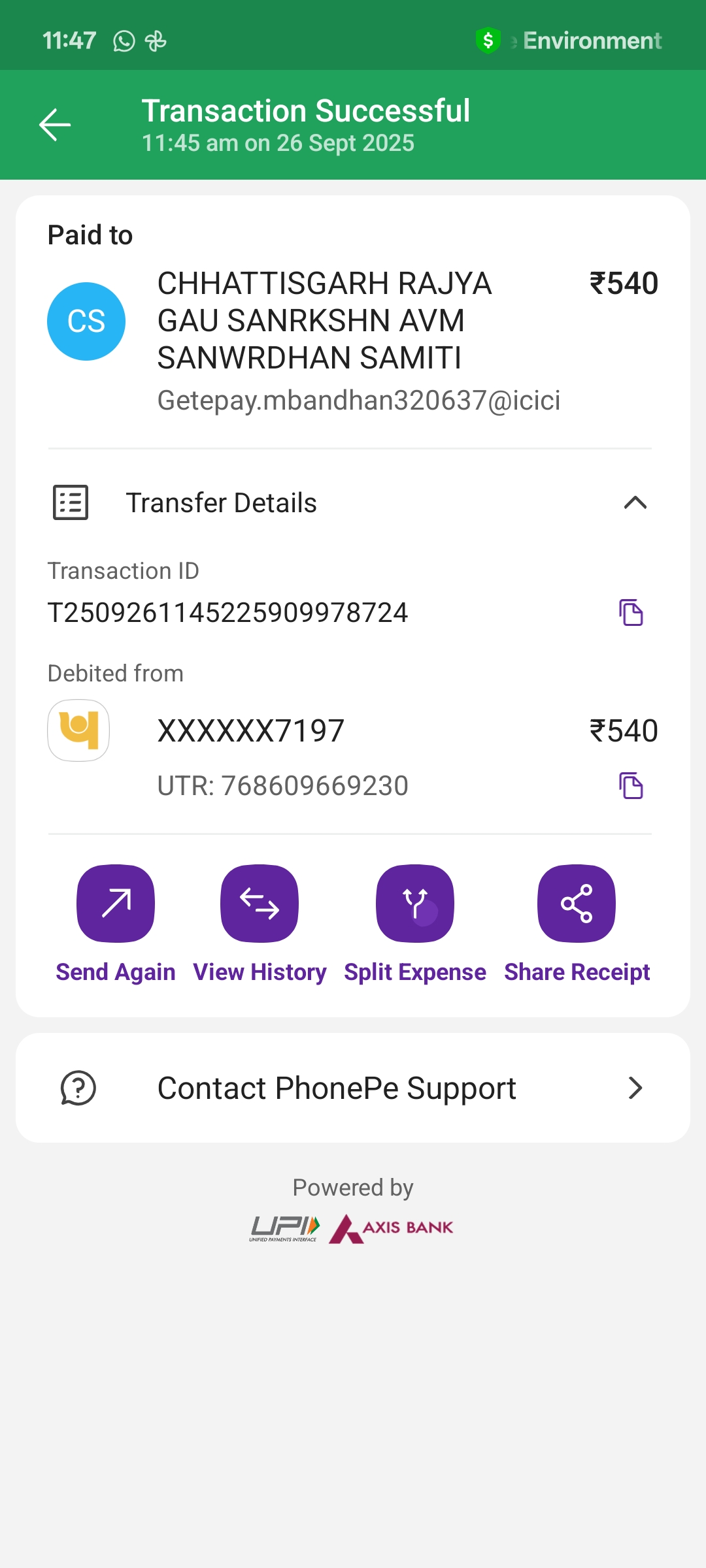Share the transaction receipt

click(577, 904)
